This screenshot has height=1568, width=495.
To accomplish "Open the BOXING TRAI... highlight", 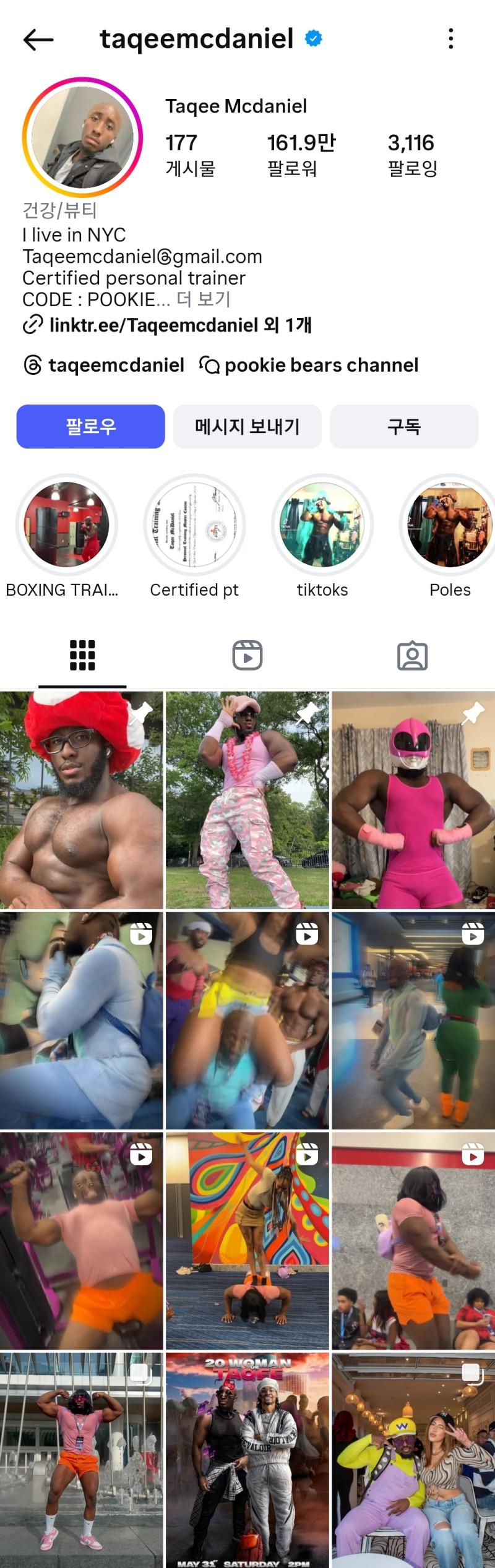I will (x=66, y=525).
